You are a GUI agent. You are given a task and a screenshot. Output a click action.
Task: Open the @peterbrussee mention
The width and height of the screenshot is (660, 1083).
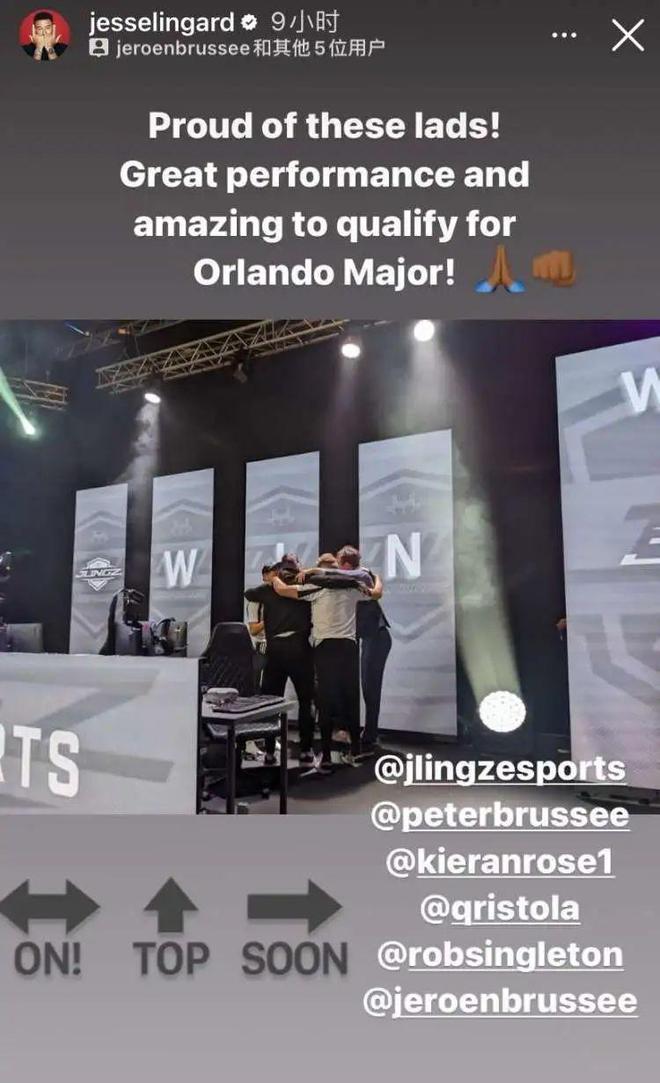[x=499, y=815]
